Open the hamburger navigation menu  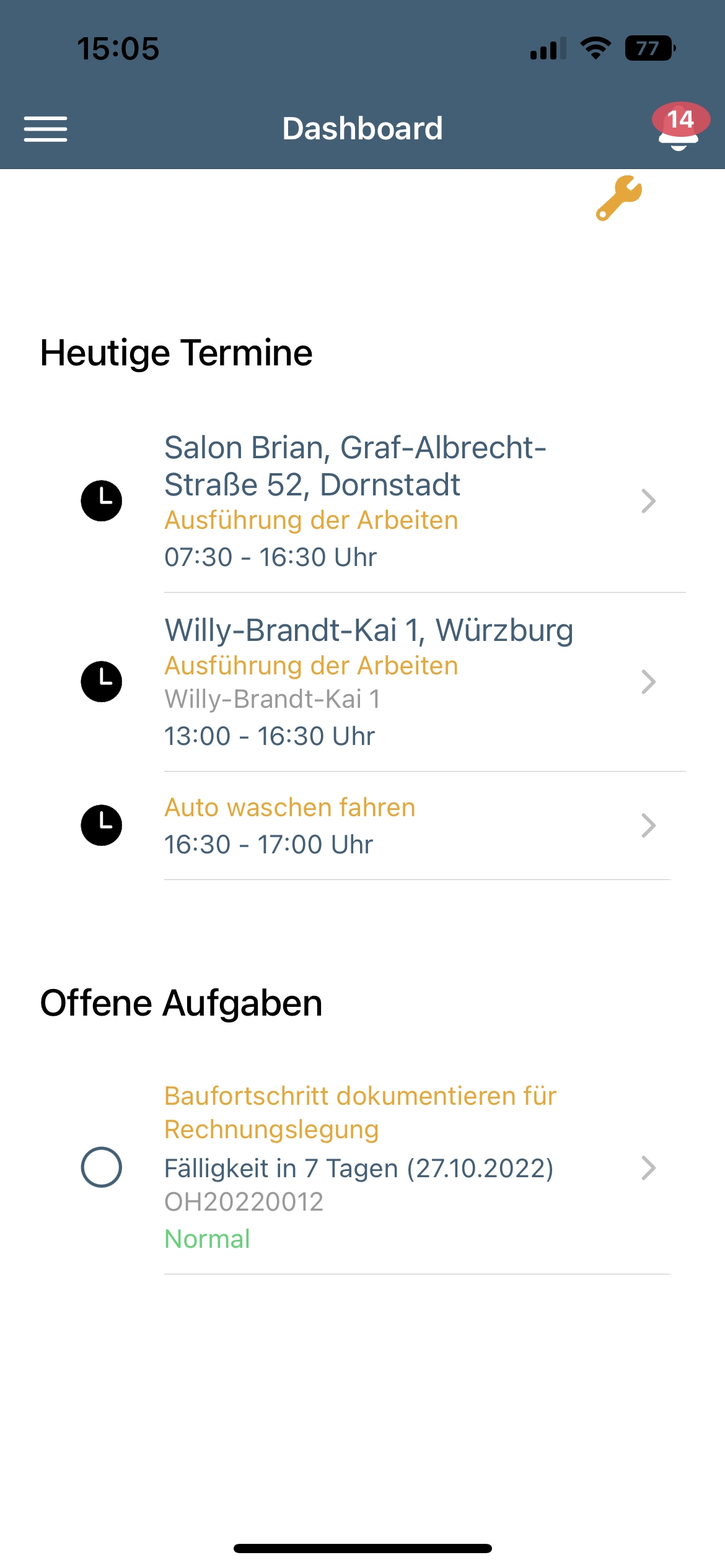45,129
